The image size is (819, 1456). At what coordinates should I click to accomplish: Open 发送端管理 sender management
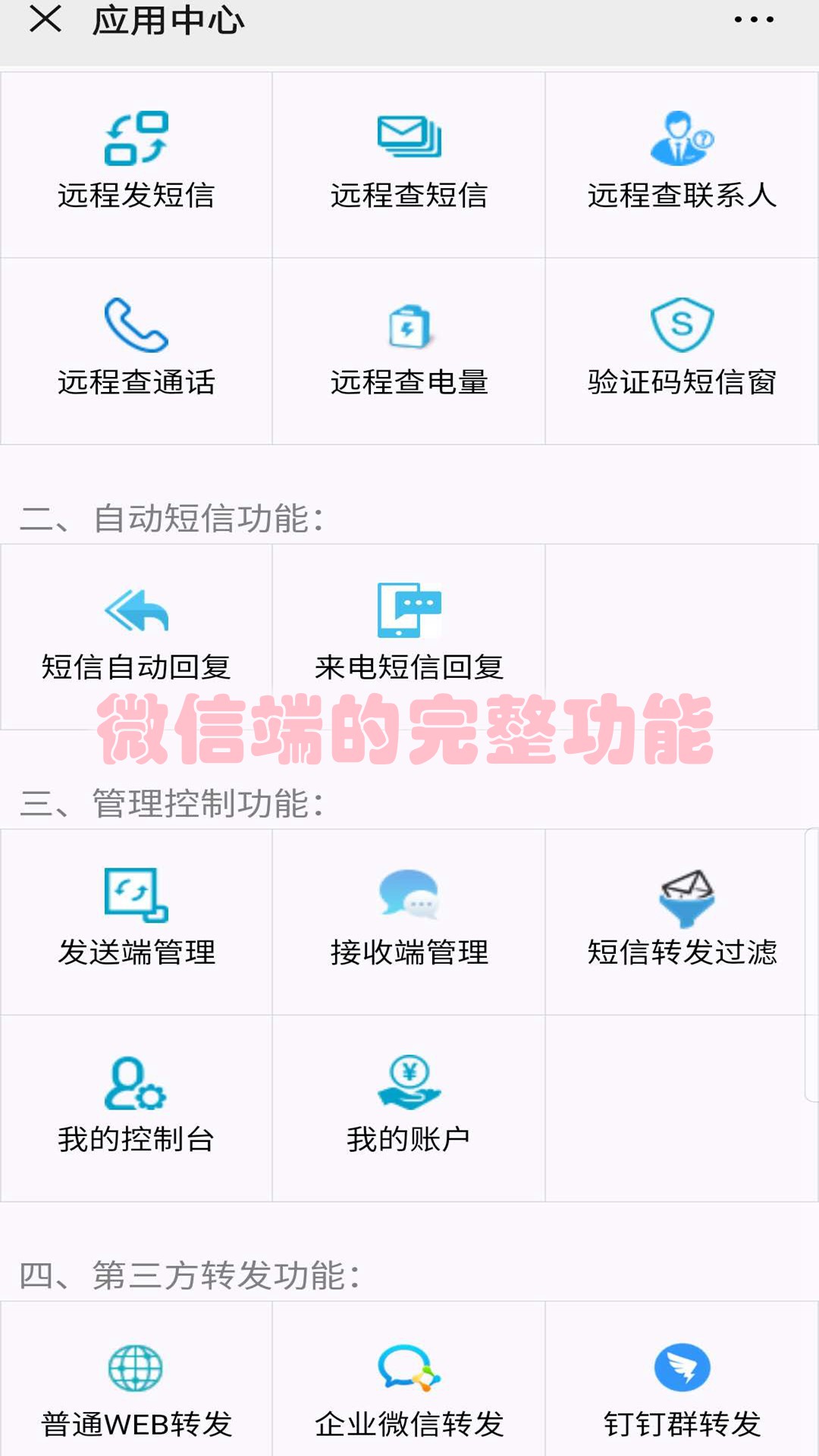coord(136,921)
